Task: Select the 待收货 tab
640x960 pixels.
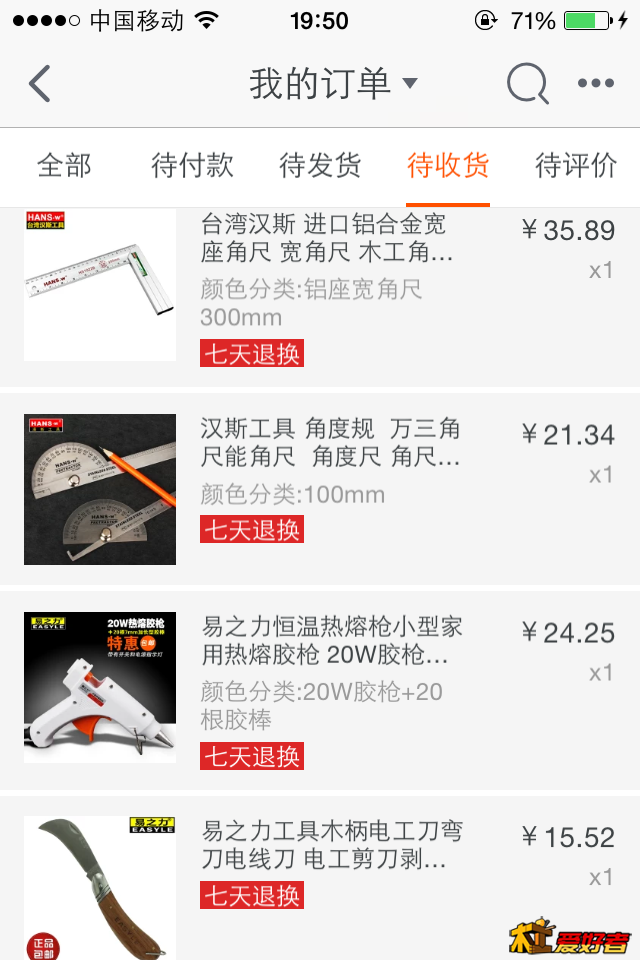Action: tap(448, 166)
